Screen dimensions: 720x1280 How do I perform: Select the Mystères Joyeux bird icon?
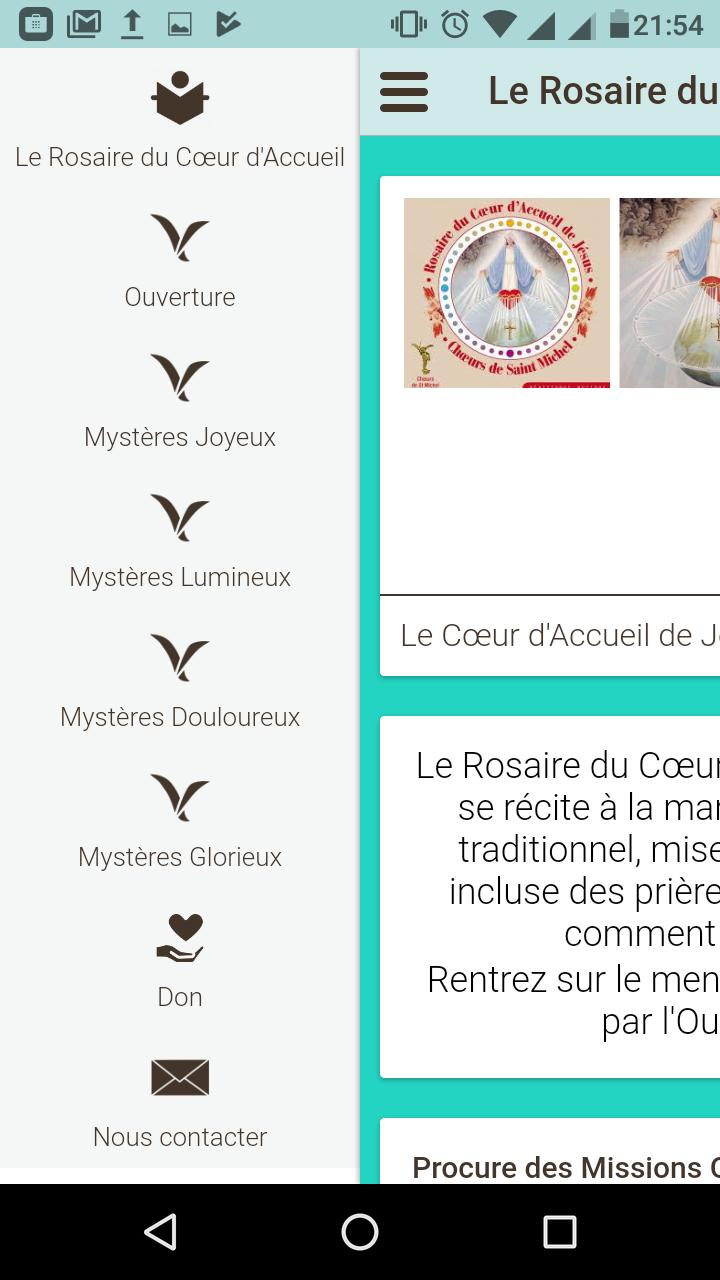pos(180,378)
